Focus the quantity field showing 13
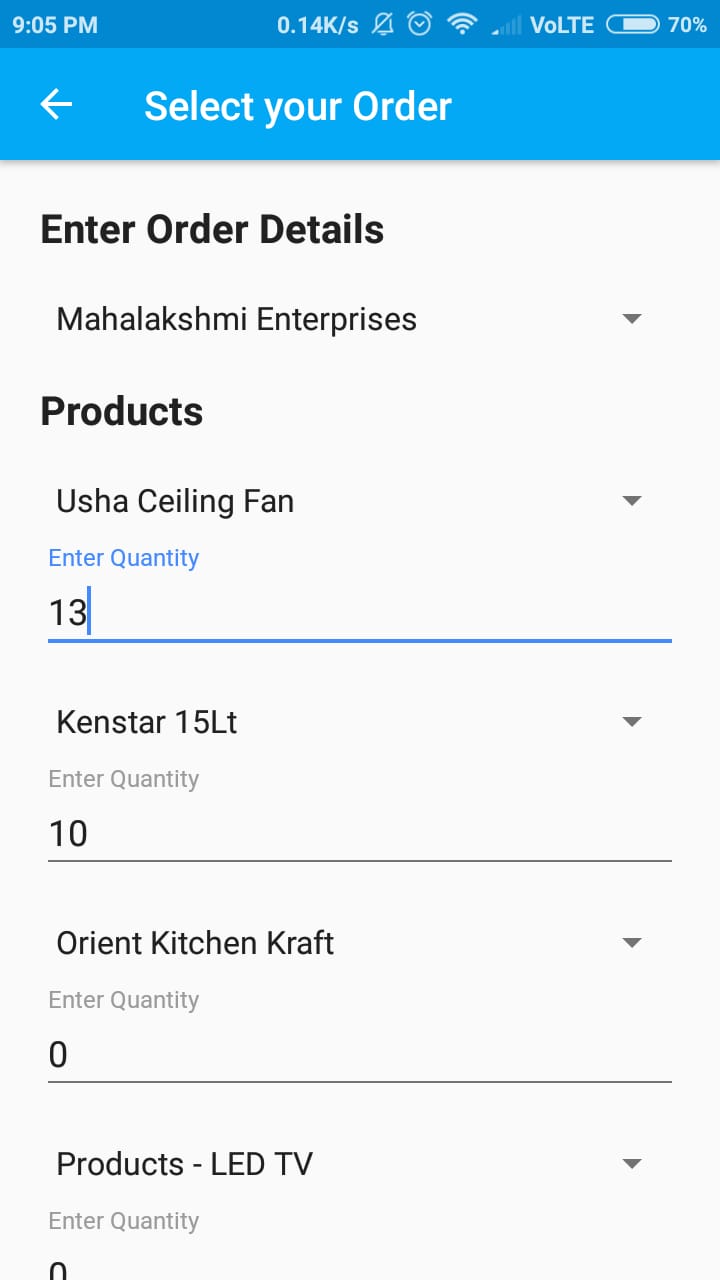 click(360, 612)
